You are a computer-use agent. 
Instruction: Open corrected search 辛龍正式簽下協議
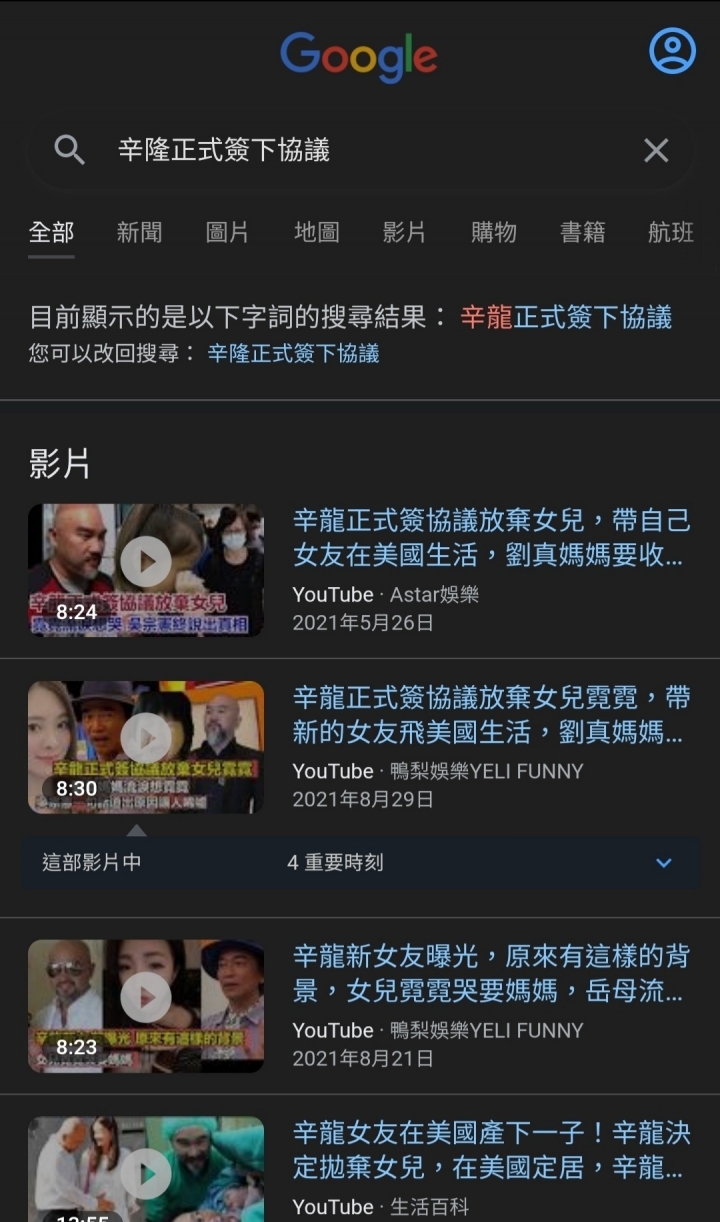click(x=565, y=318)
